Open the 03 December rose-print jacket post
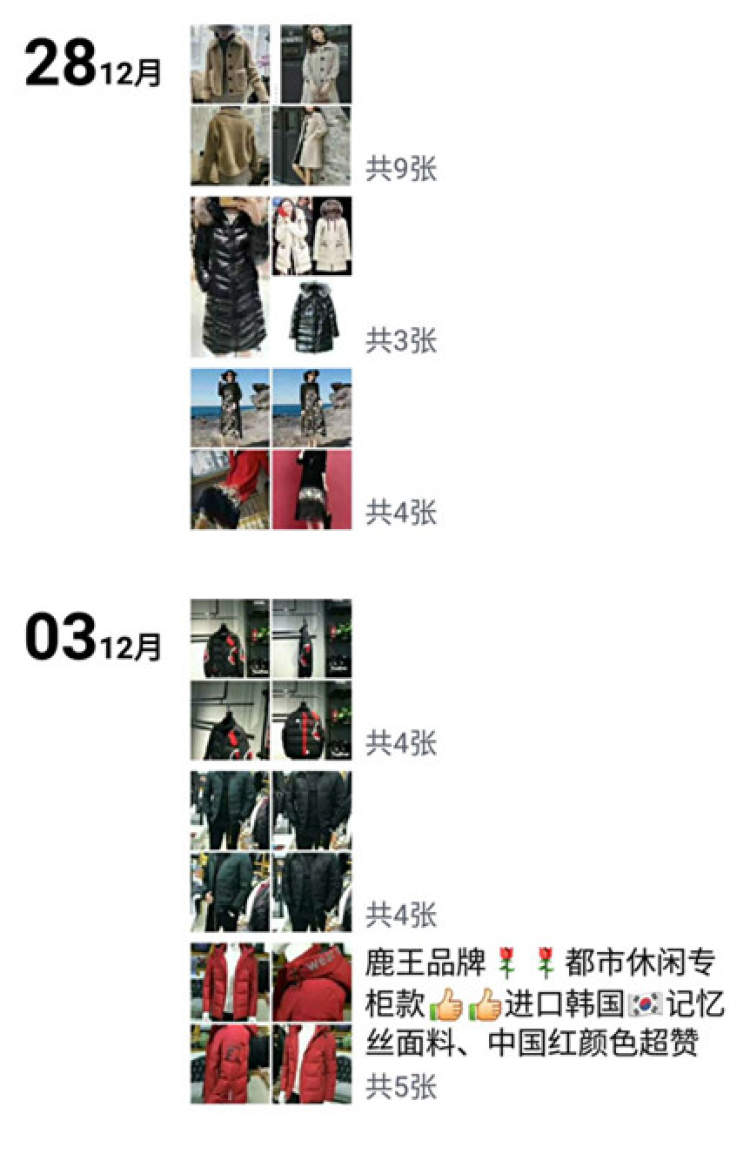The height and width of the screenshot is (1154, 750). [271, 680]
